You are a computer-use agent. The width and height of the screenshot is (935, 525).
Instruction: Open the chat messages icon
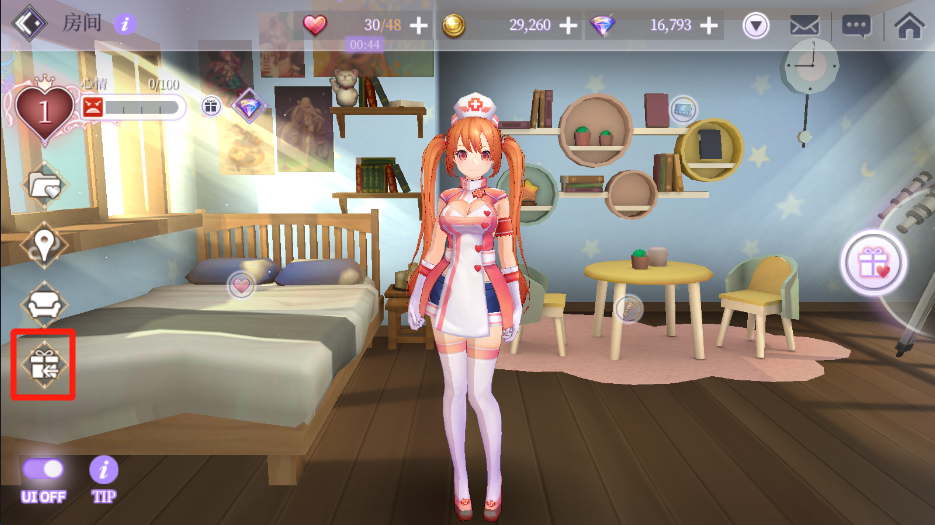[x=856, y=26]
